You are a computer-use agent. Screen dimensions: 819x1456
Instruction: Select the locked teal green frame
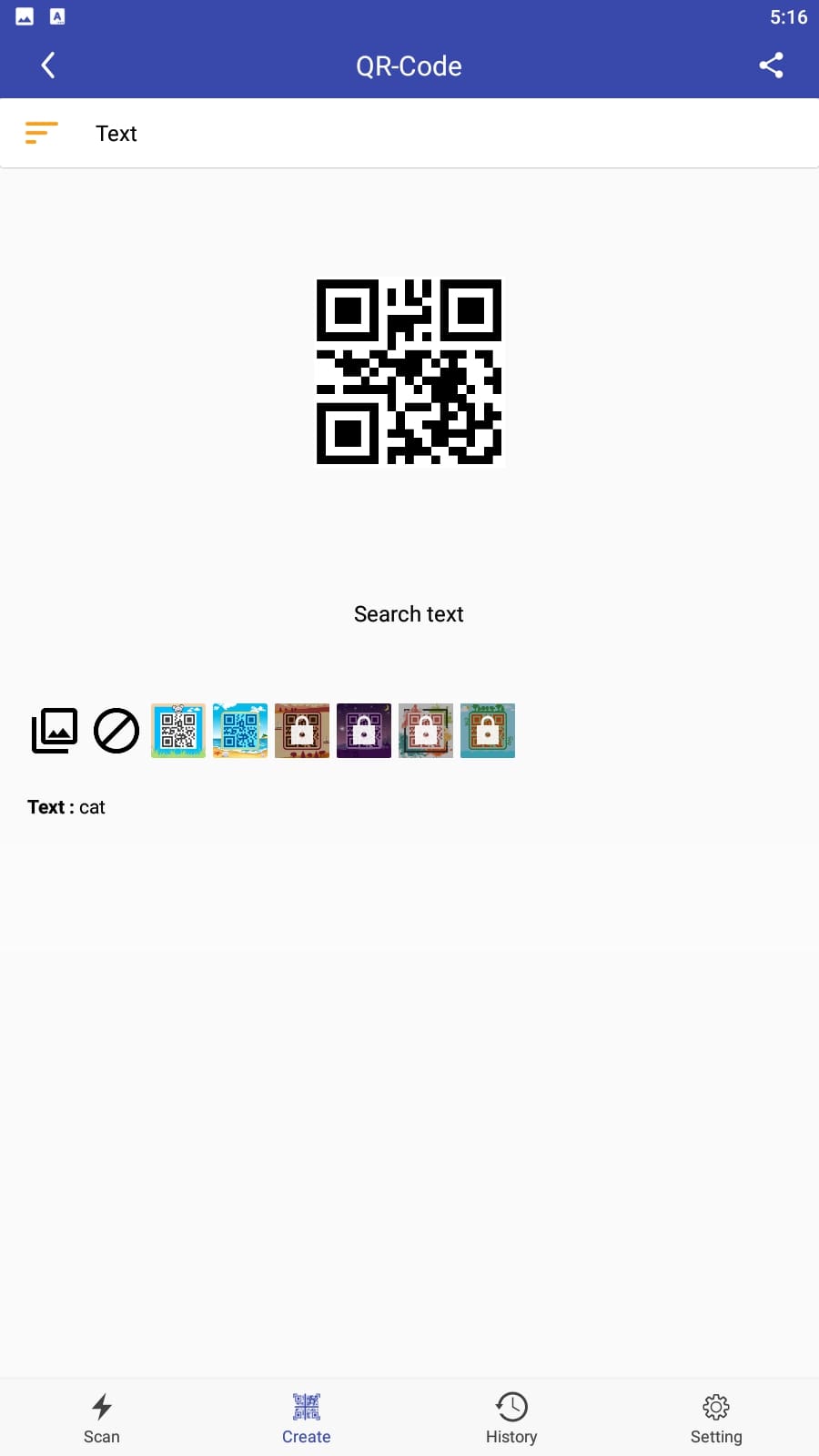click(488, 731)
